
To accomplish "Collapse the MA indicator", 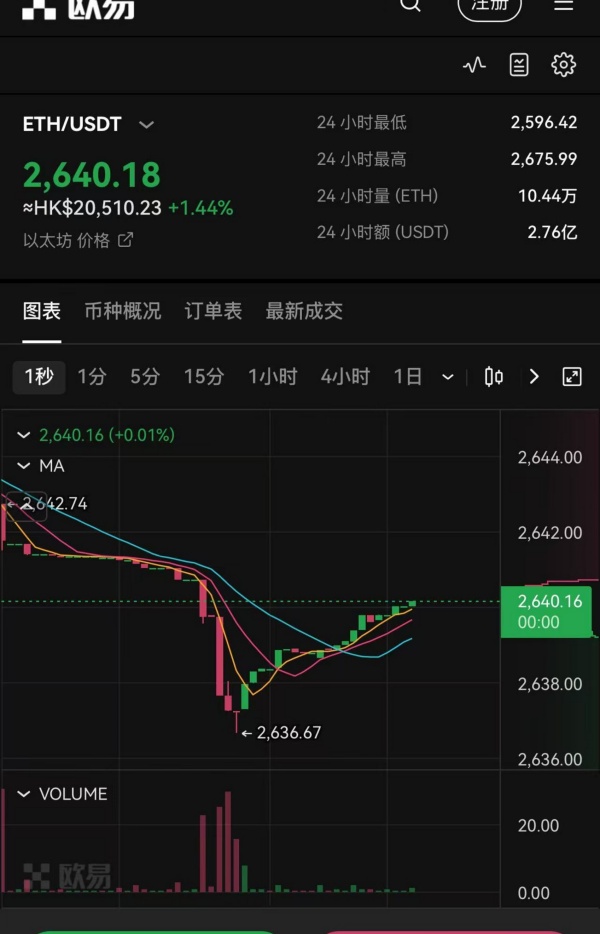I will 24,466.
